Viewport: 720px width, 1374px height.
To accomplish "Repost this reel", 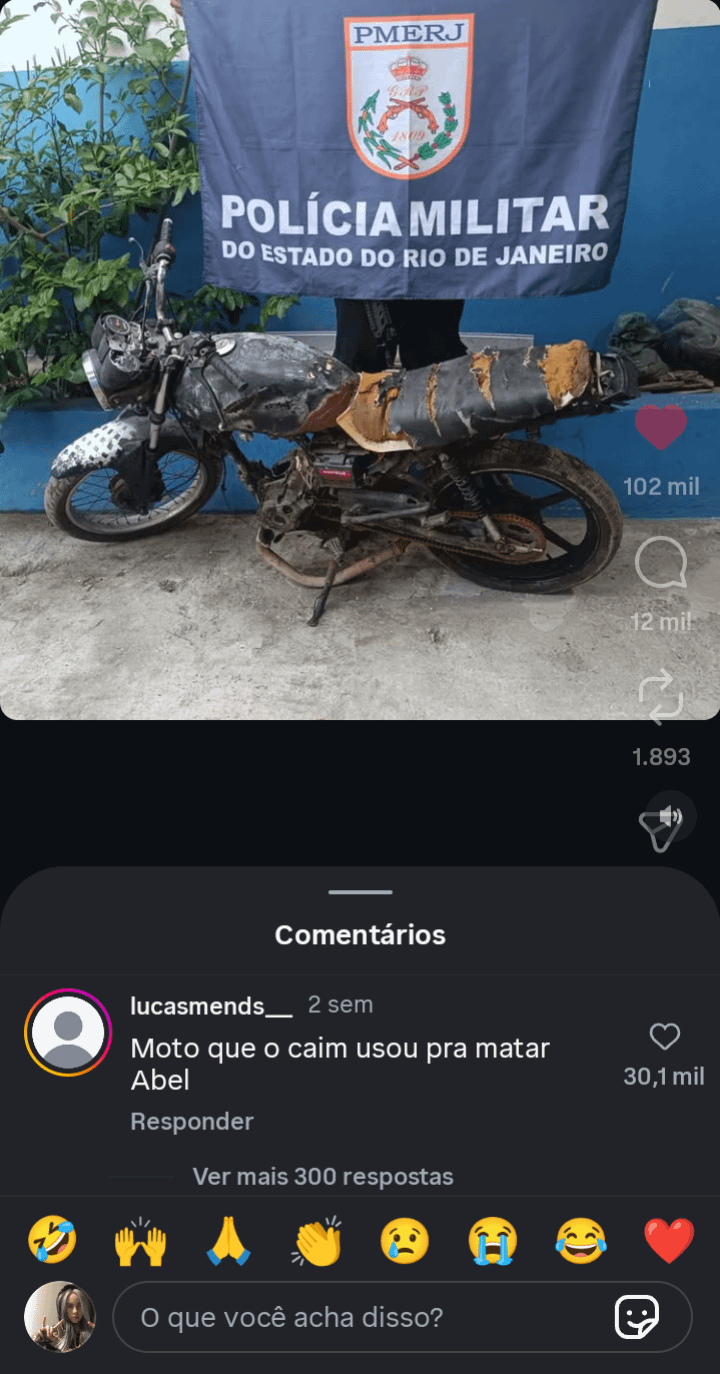I will 660,697.
